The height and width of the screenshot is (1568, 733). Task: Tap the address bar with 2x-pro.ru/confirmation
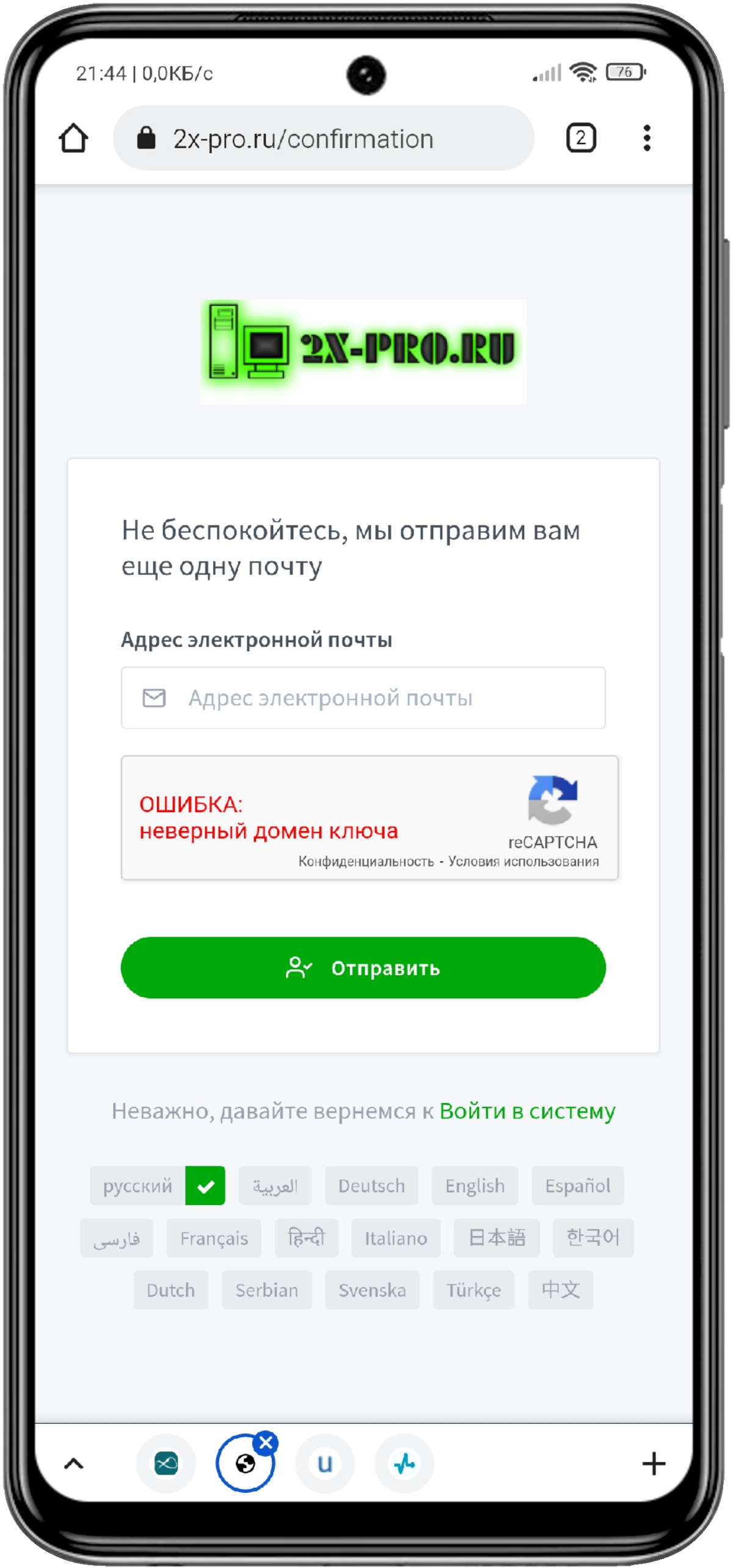pos(324,139)
